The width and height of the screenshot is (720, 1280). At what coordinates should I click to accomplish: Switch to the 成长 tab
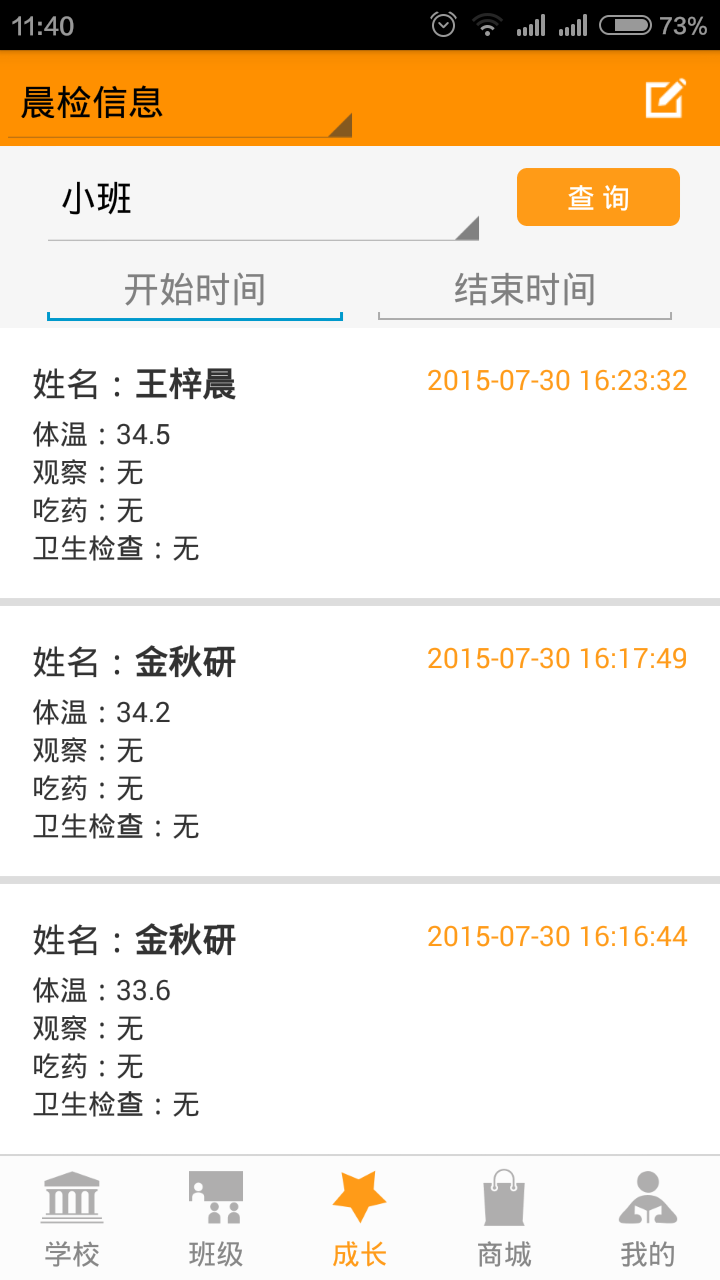click(x=360, y=1218)
